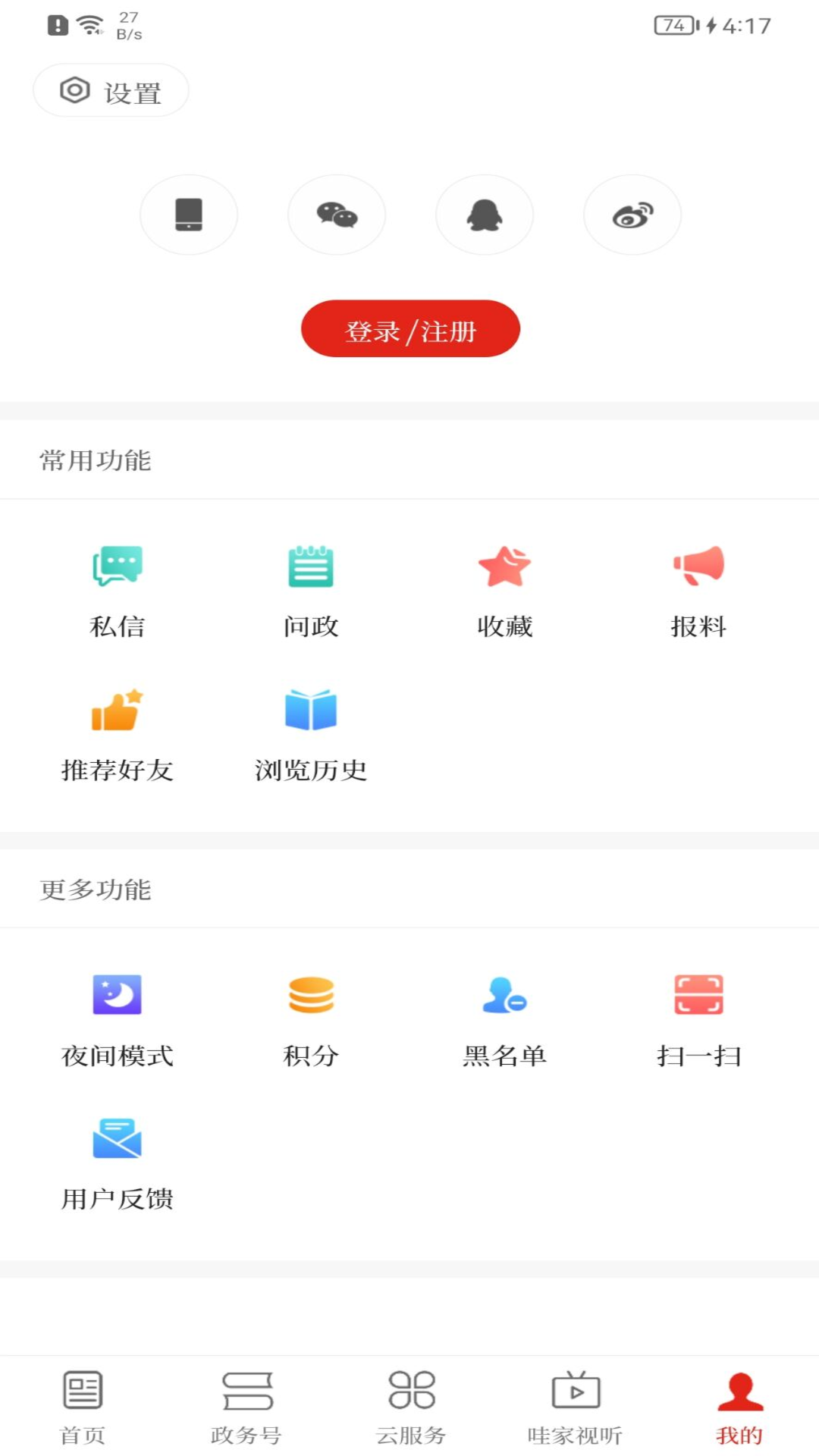Sign in using the WeChat icon
819x1456 pixels.
point(337,215)
